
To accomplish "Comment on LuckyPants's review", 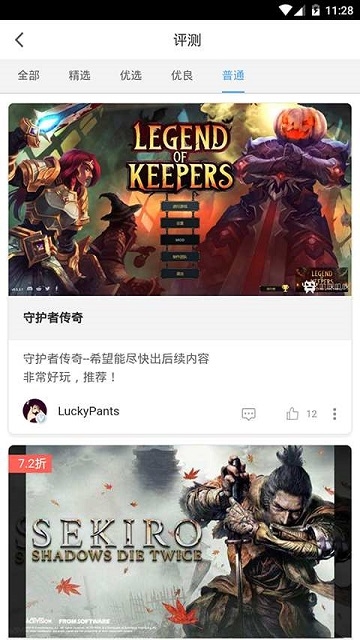I will tap(249, 414).
